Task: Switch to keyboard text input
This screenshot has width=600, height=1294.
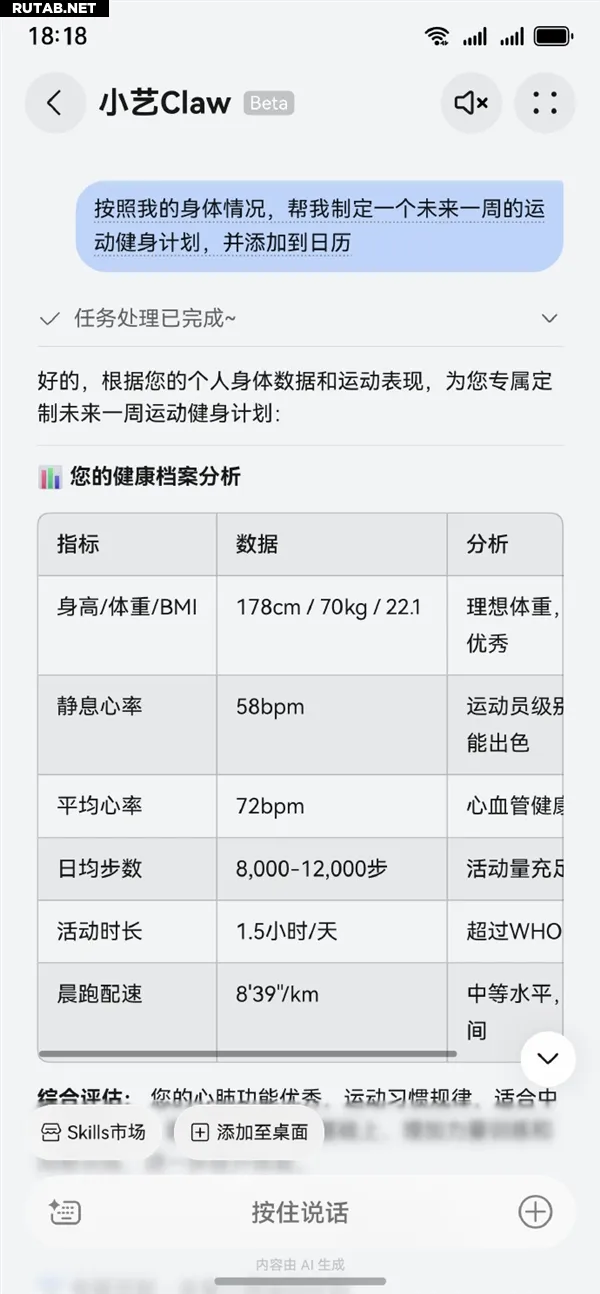Action: coord(65,1212)
